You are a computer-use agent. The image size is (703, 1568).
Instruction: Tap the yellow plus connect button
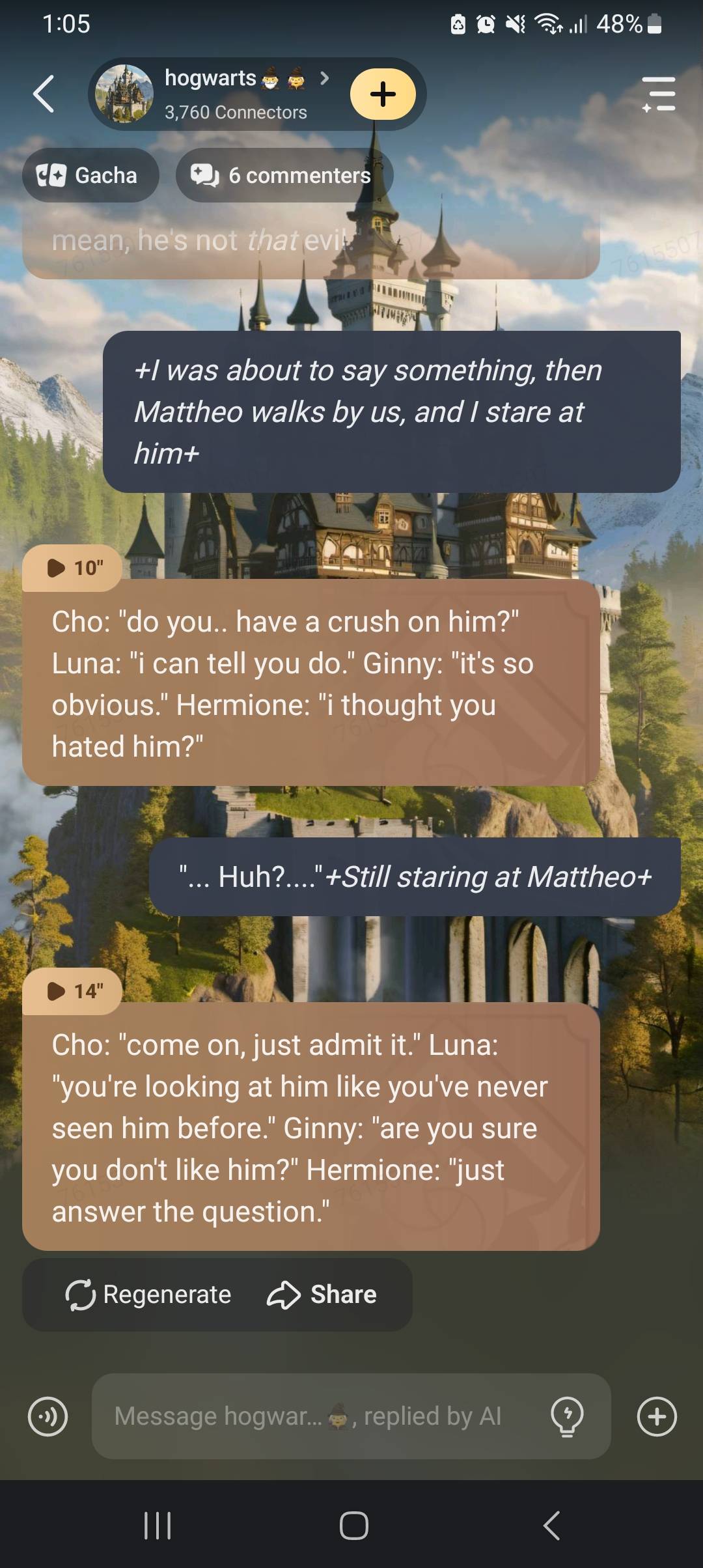[x=383, y=94]
